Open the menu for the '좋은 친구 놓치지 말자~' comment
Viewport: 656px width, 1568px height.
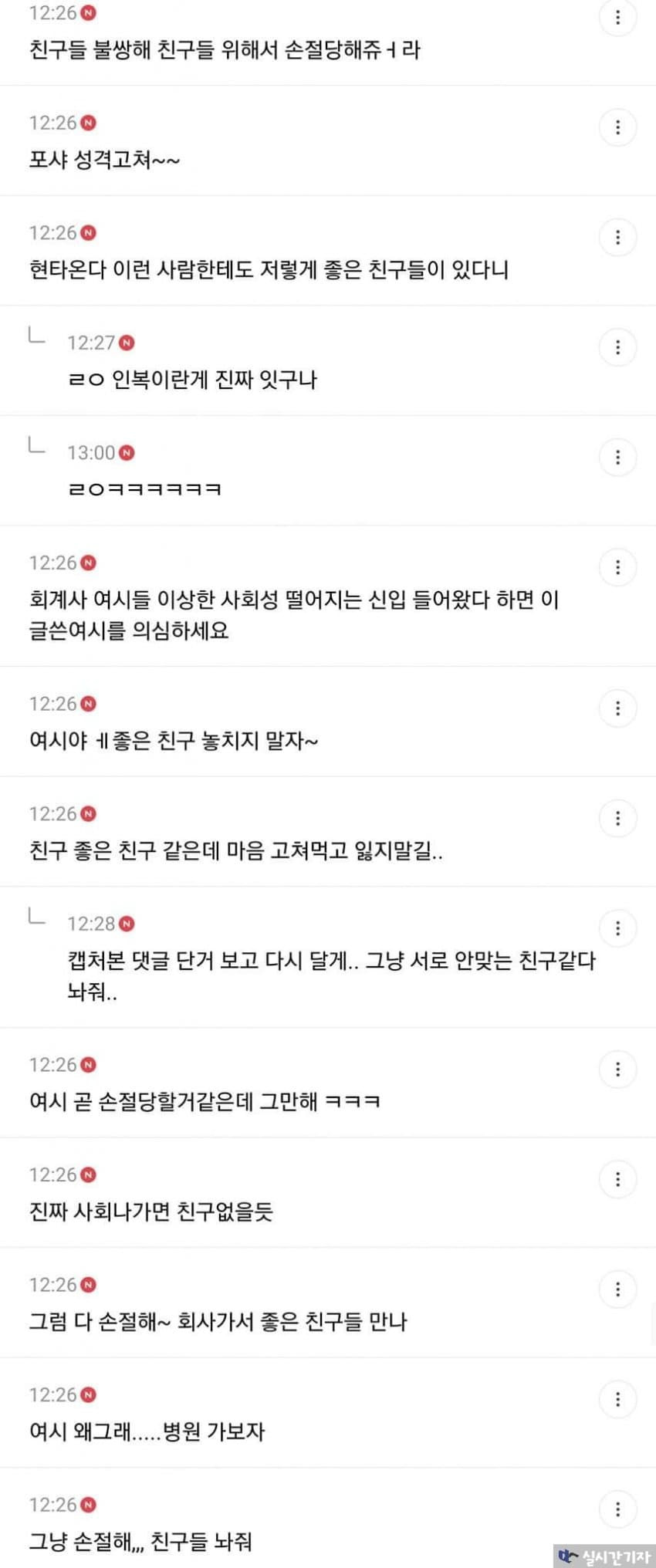click(x=617, y=708)
